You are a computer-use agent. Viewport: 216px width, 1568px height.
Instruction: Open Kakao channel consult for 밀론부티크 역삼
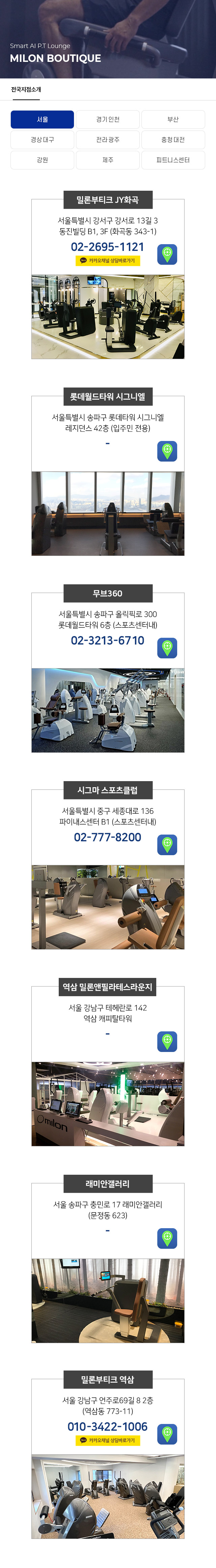107,1441
